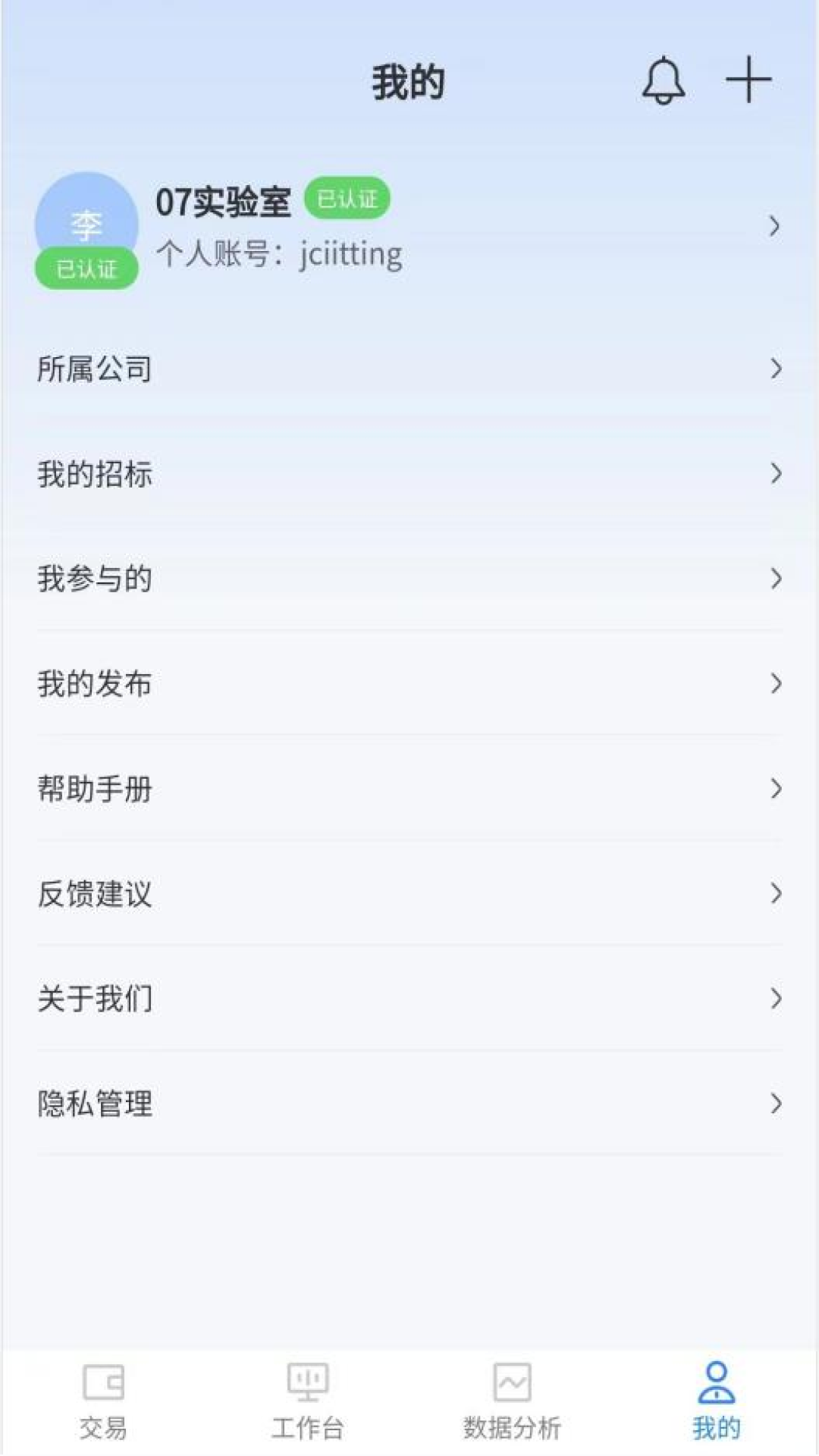This screenshot has height=1456, width=819.
Task: Open 隐私管理 settings
Action: 409,1103
